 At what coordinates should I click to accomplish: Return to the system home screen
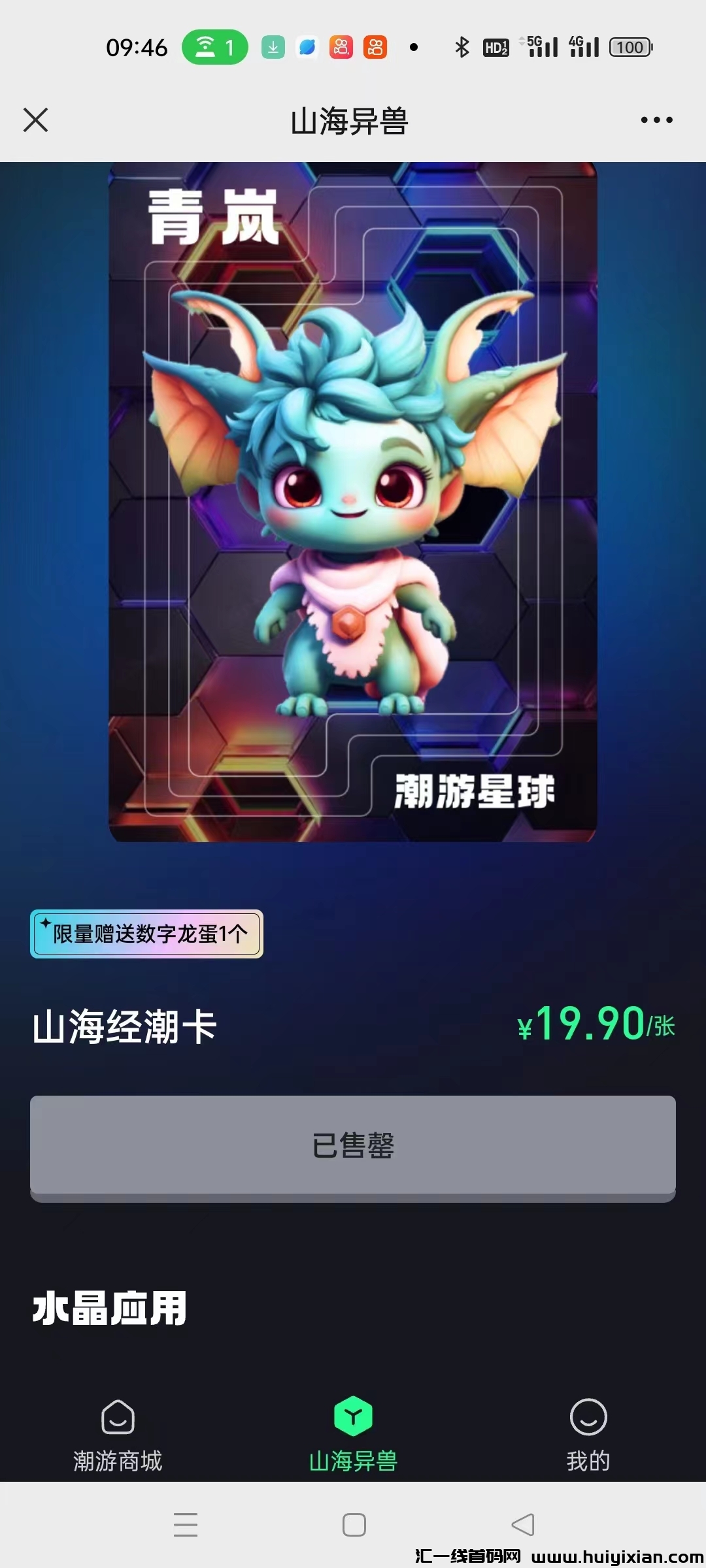tap(354, 1525)
